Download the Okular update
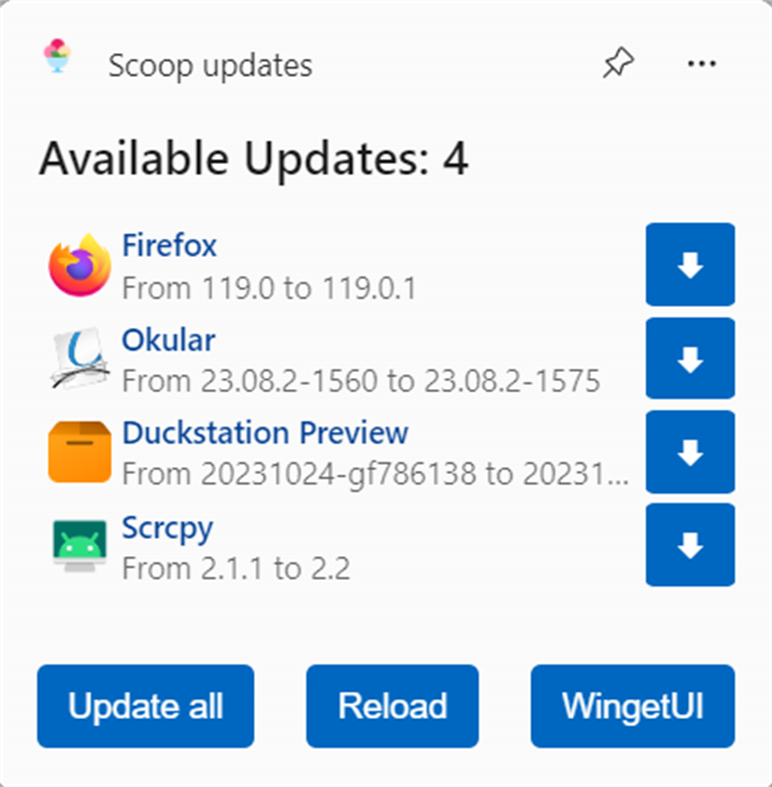 (x=690, y=359)
